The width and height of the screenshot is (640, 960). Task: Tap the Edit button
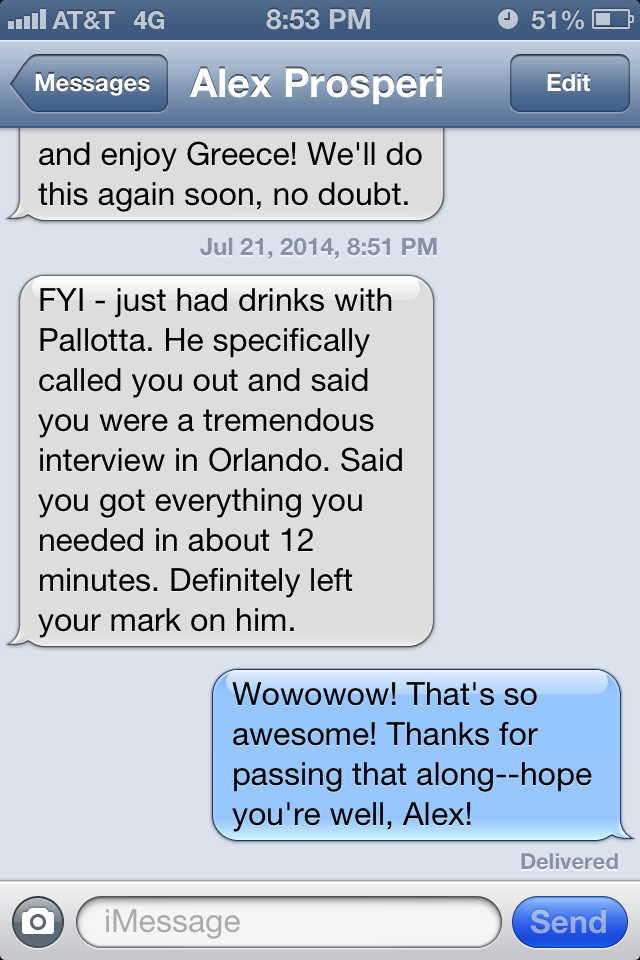click(x=568, y=84)
